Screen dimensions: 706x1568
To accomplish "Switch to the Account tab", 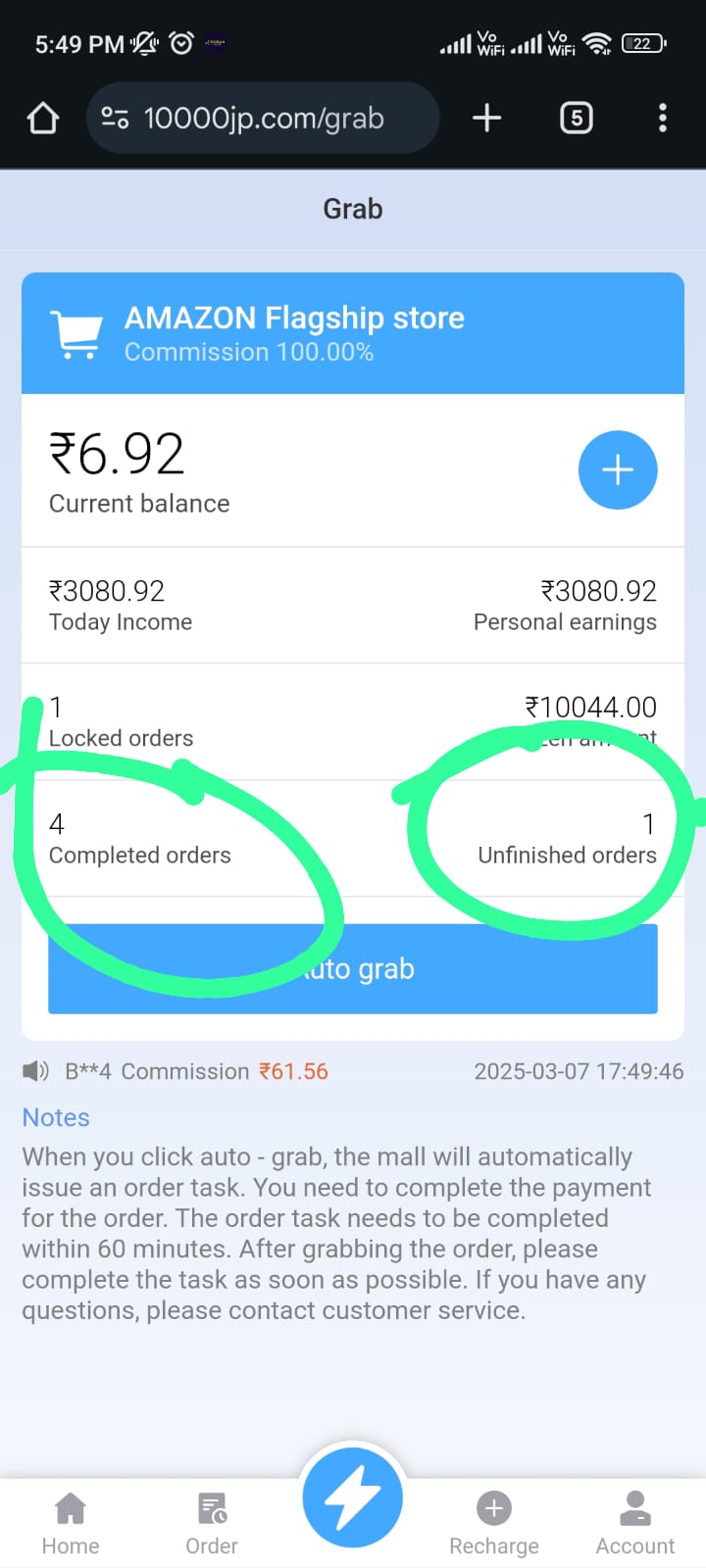I will tap(635, 1523).
